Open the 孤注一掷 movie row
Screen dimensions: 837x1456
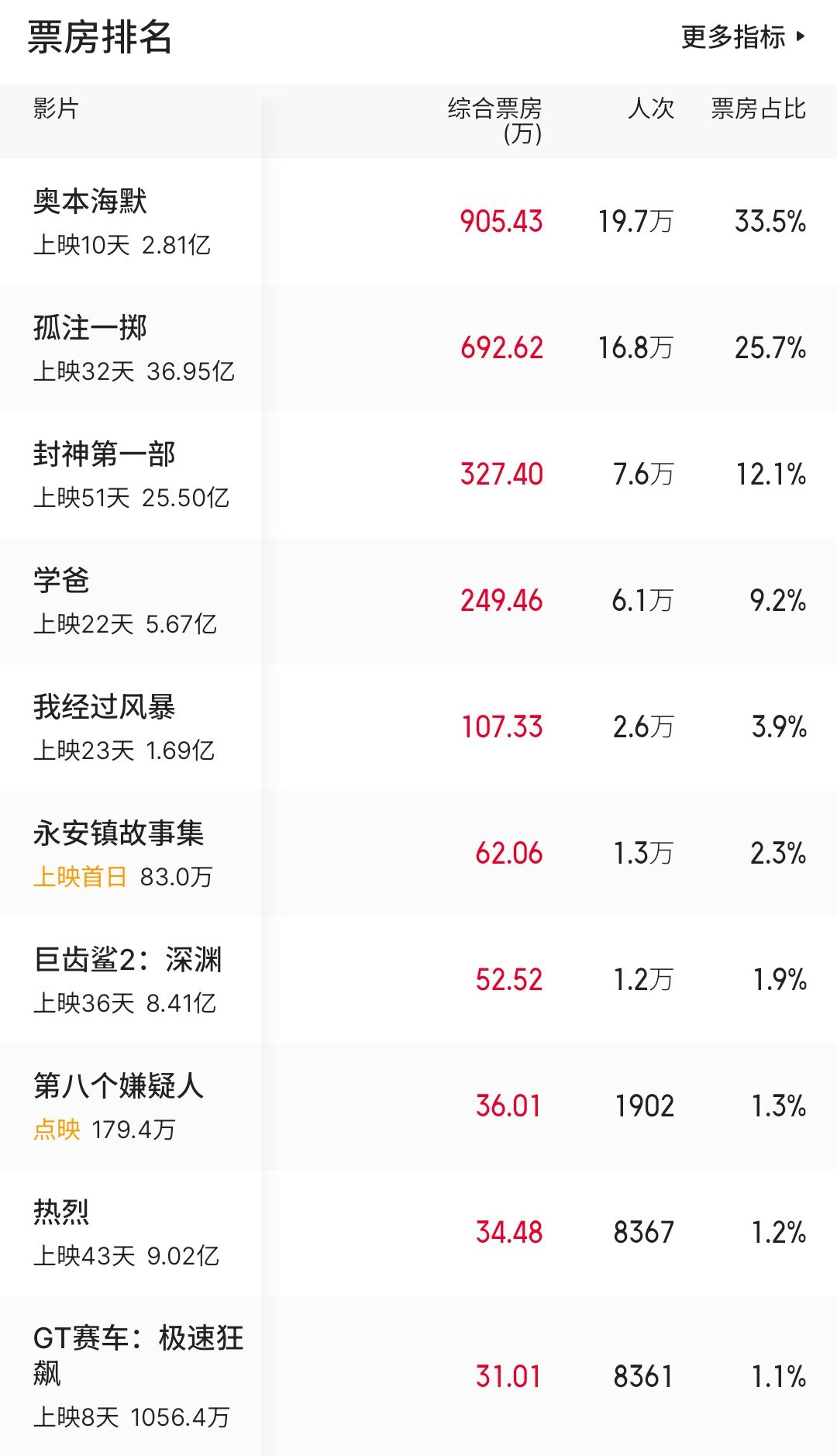418,348
